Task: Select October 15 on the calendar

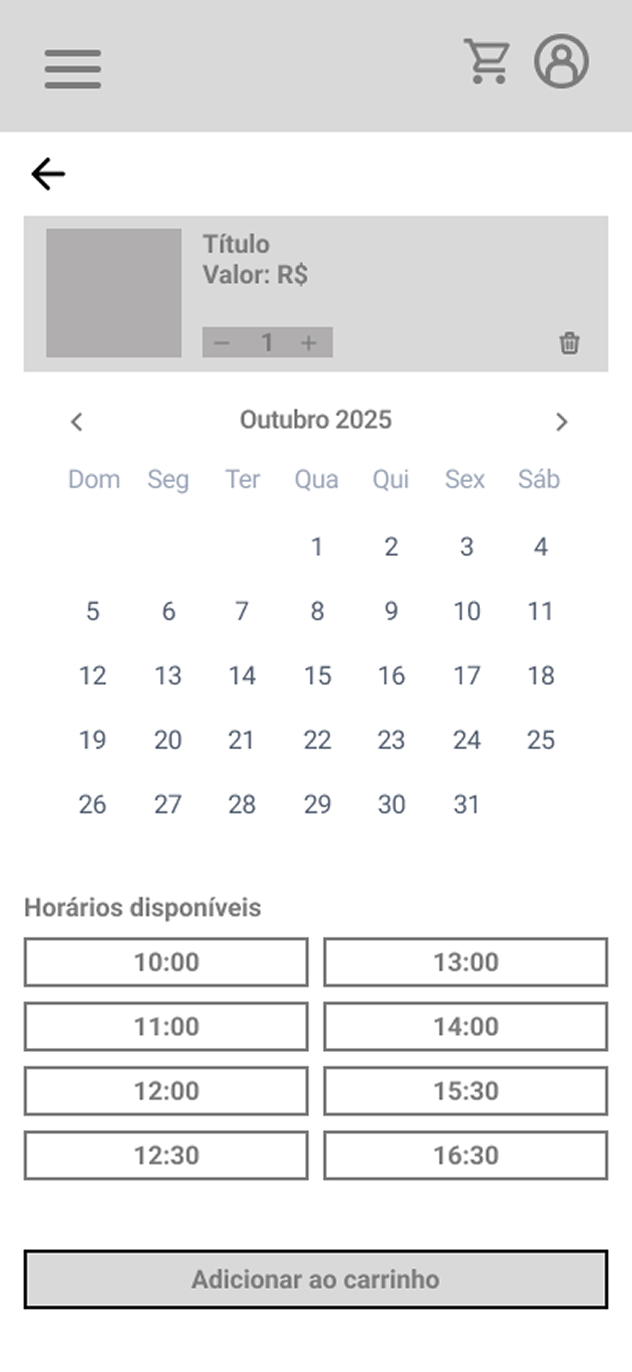Action: (x=317, y=676)
